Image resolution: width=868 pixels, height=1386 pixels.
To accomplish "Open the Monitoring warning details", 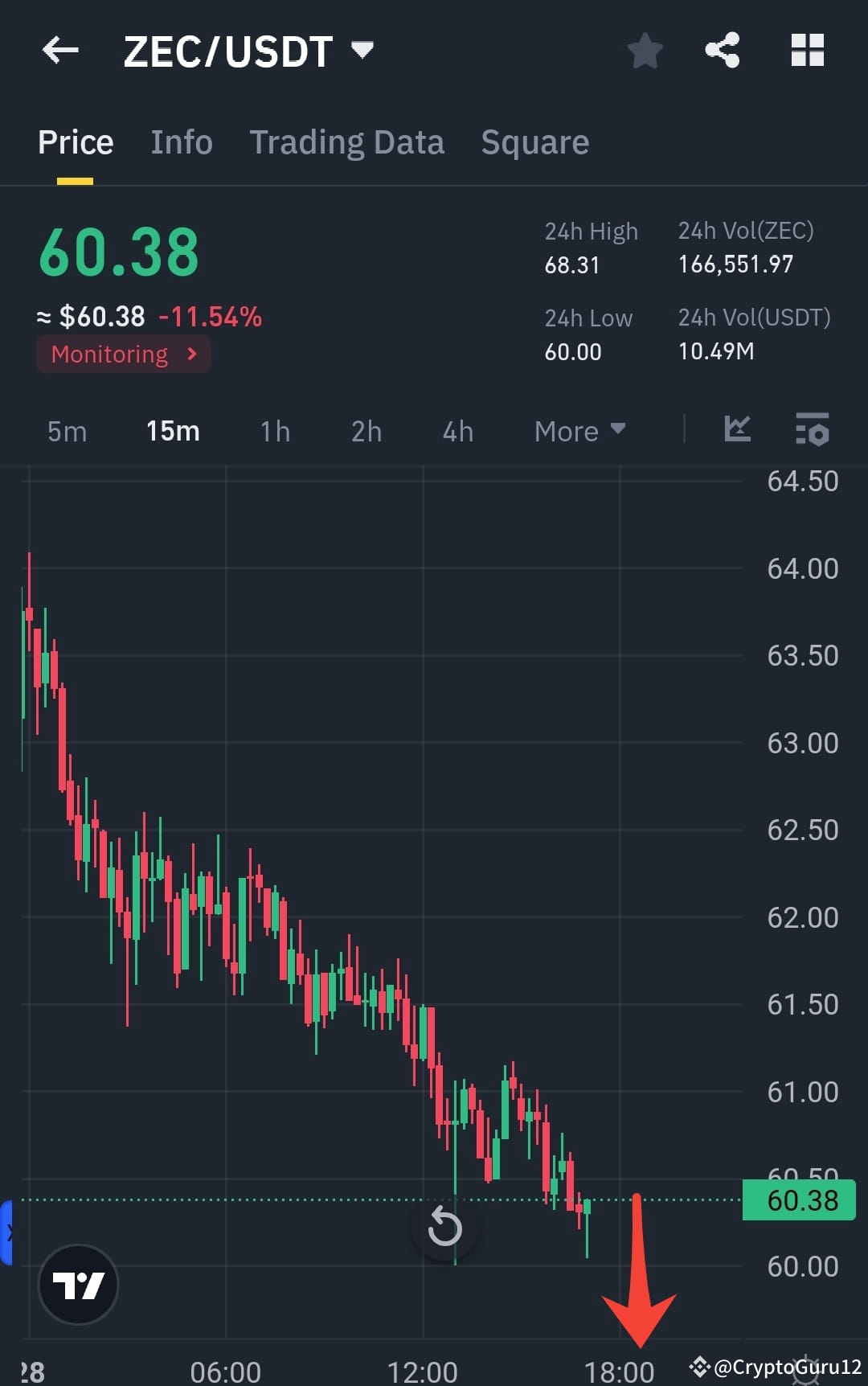I will 122,354.
